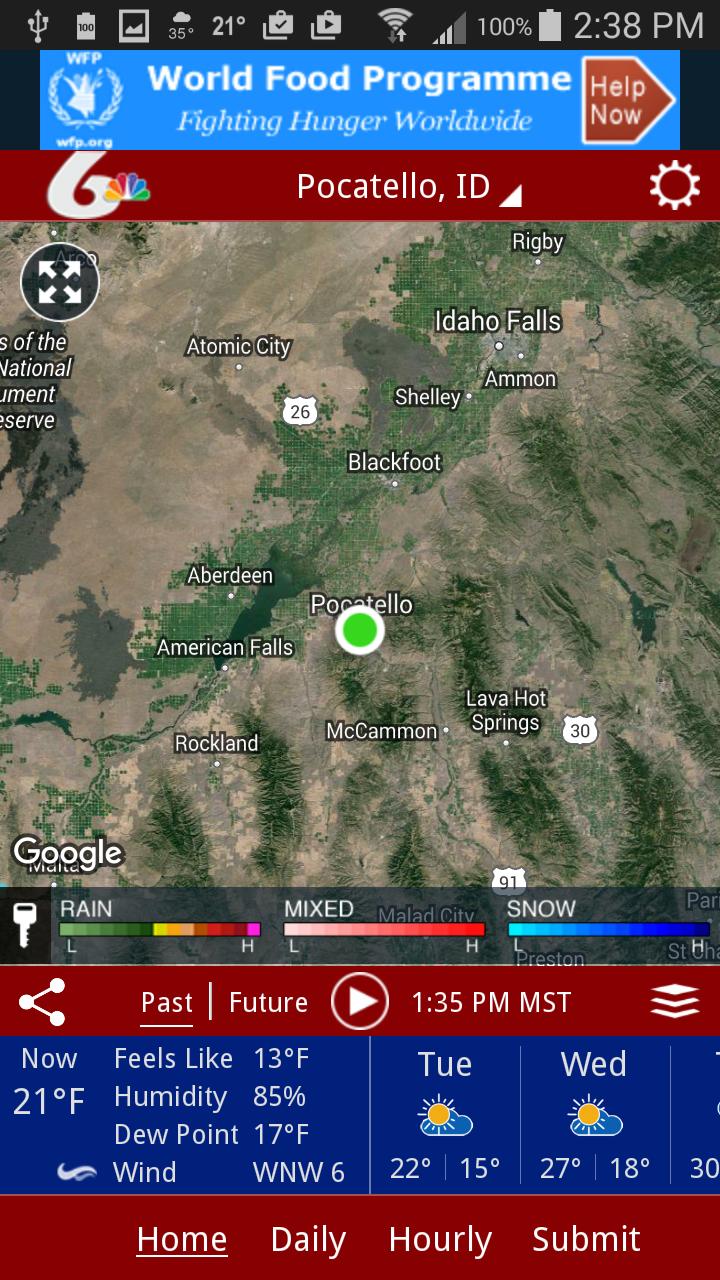Image resolution: width=720 pixels, height=1280 pixels.
Task: Tap the share icon on the radar bar
Action: [42, 1001]
